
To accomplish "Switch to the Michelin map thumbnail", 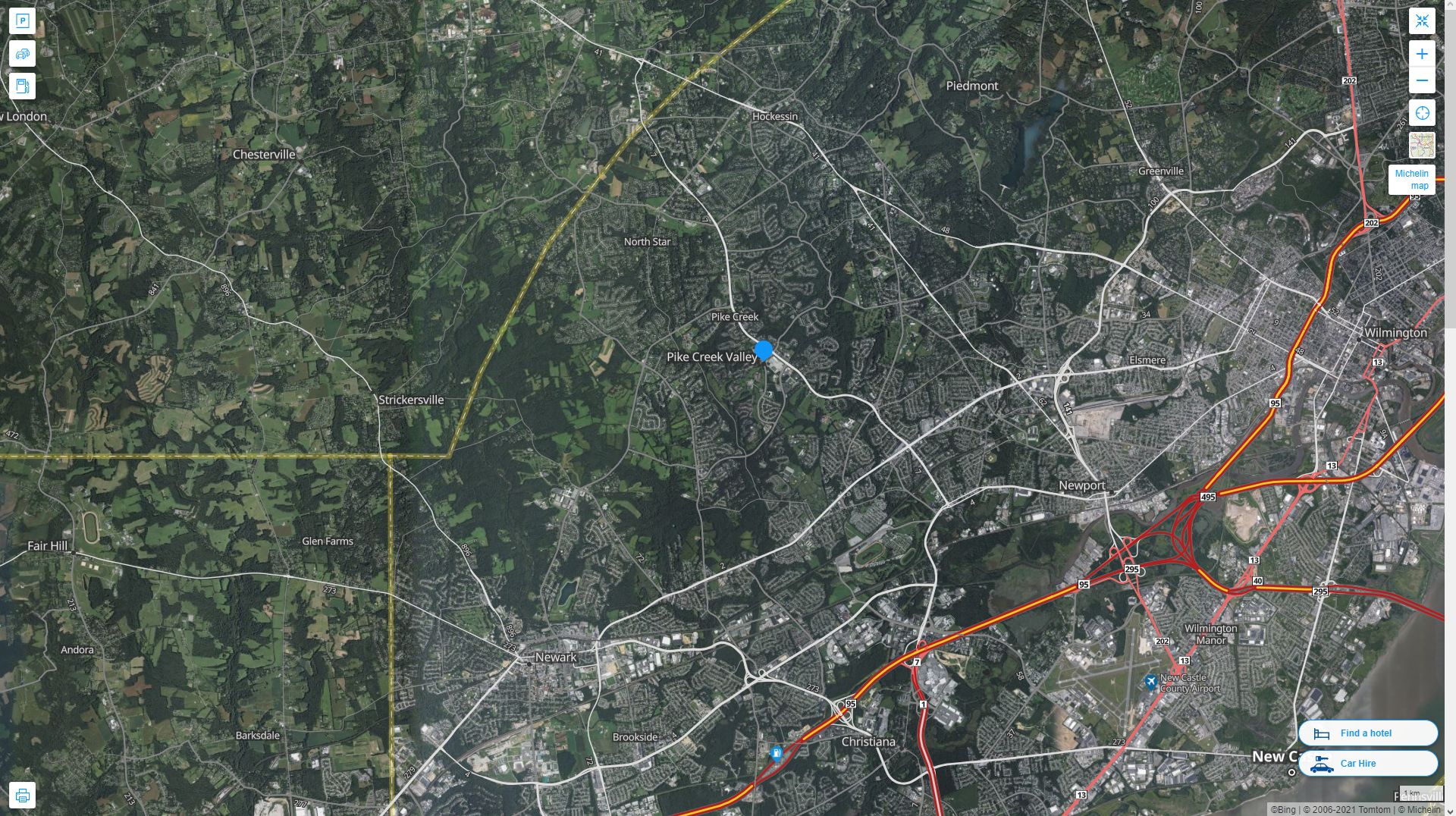I will click(x=1422, y=145).
